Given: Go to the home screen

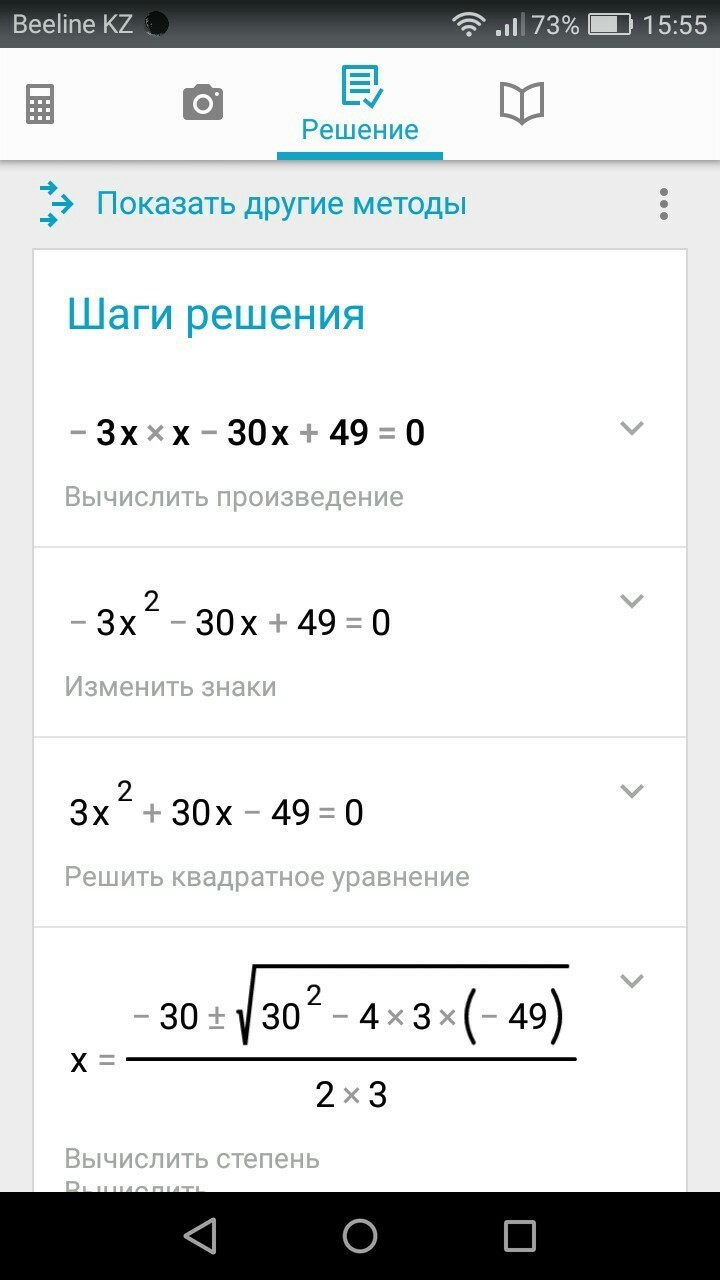Looking at the screenshot, I should click(x=360, y=1236).
